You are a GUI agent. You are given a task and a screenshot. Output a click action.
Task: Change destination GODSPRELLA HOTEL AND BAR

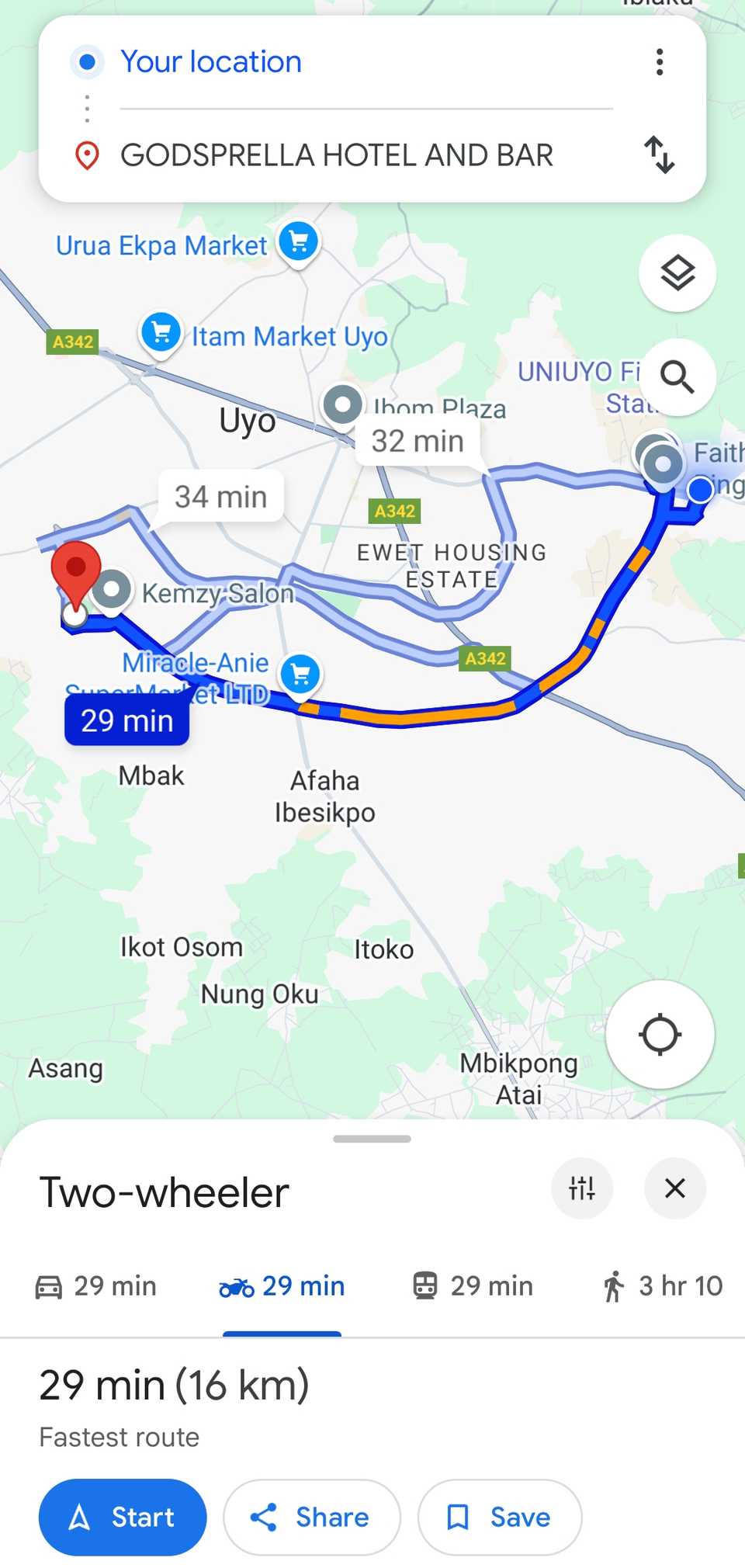click(x=337, y=155)
